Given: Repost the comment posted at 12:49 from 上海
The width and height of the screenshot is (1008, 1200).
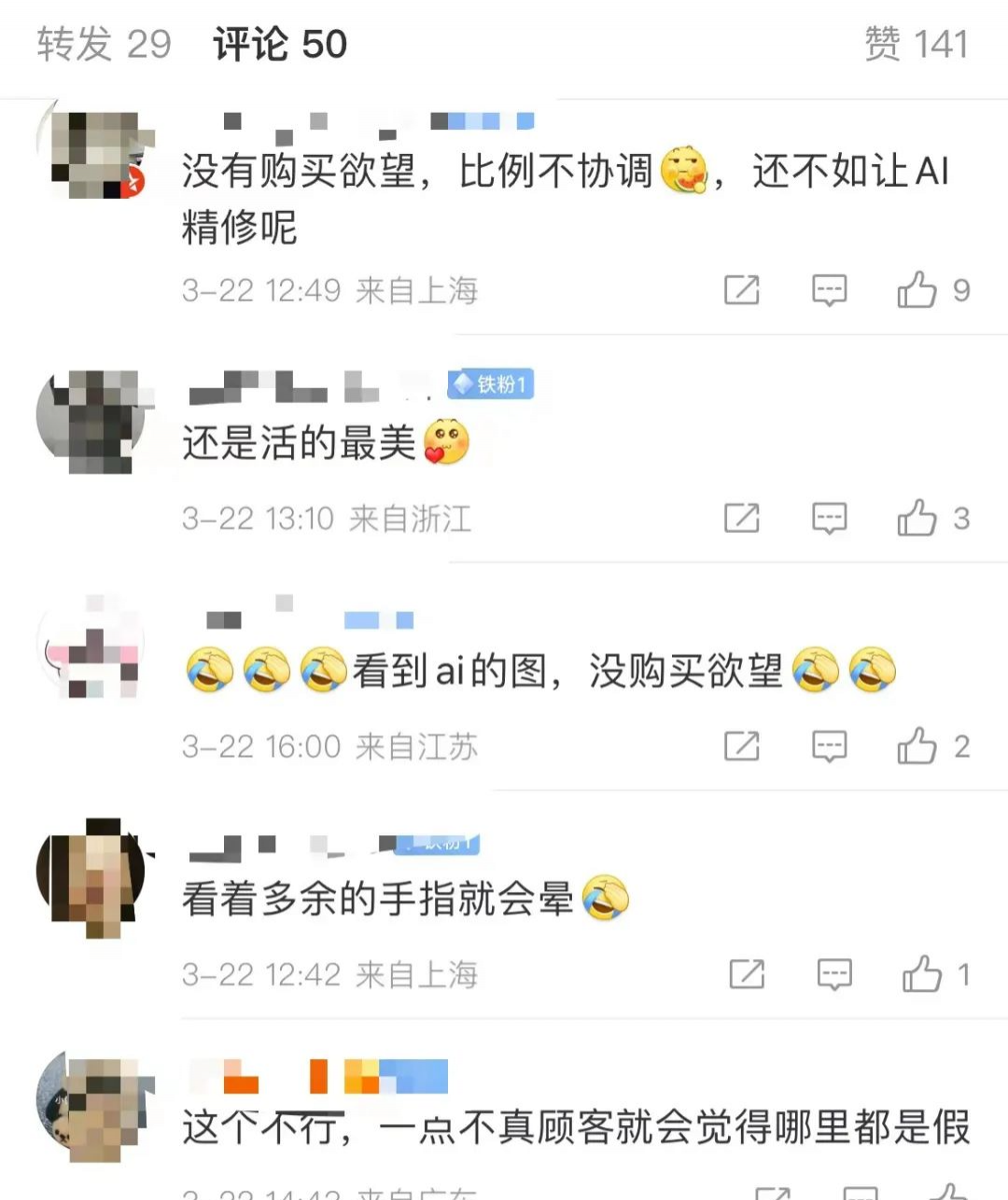Looking at the screenshot, I should 742,290.
